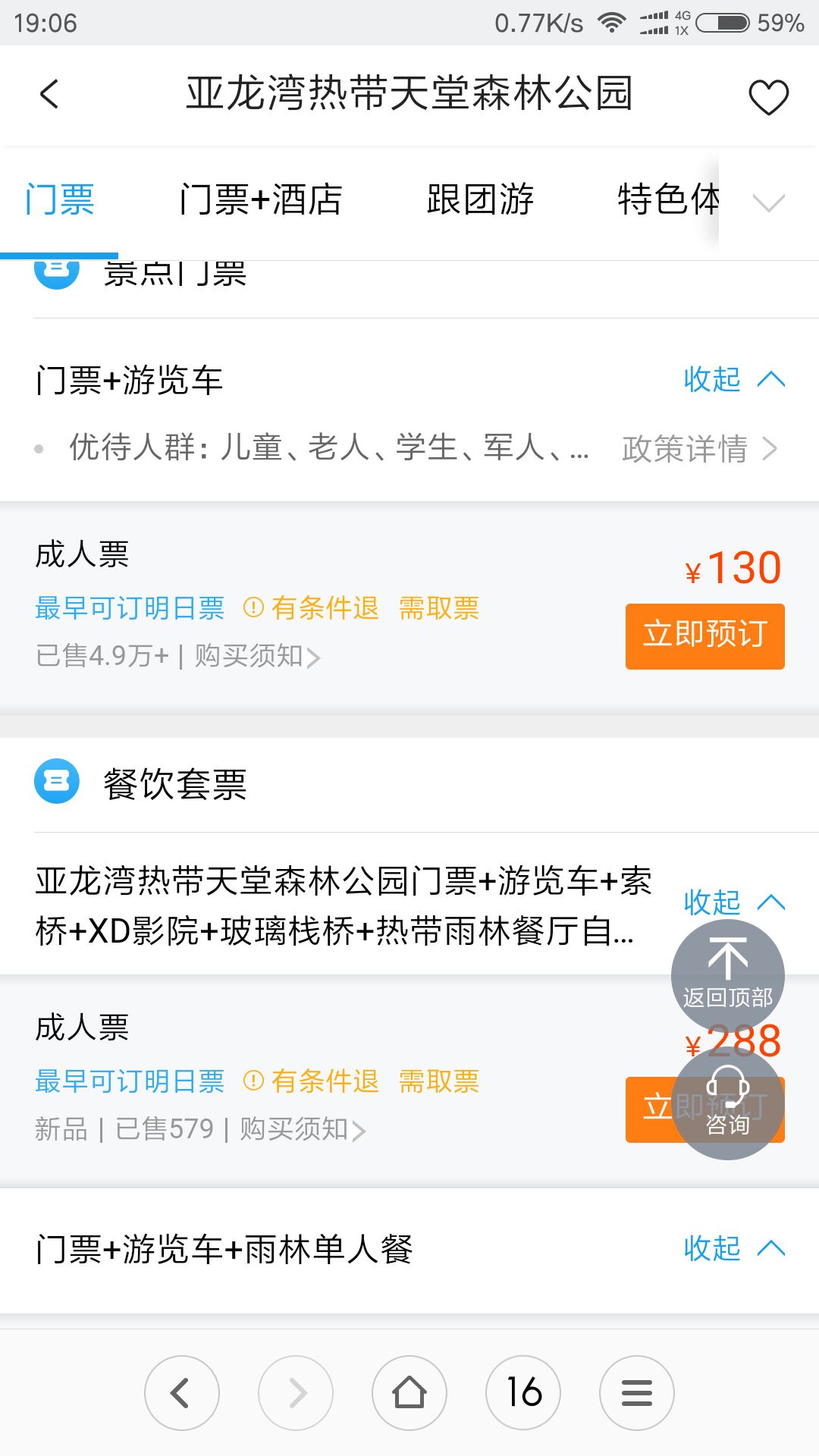Image resolution: width=819 pixels, height=1456 pixels.
Task: Open 咨询 customer service chat
Action: (728, 1103)
